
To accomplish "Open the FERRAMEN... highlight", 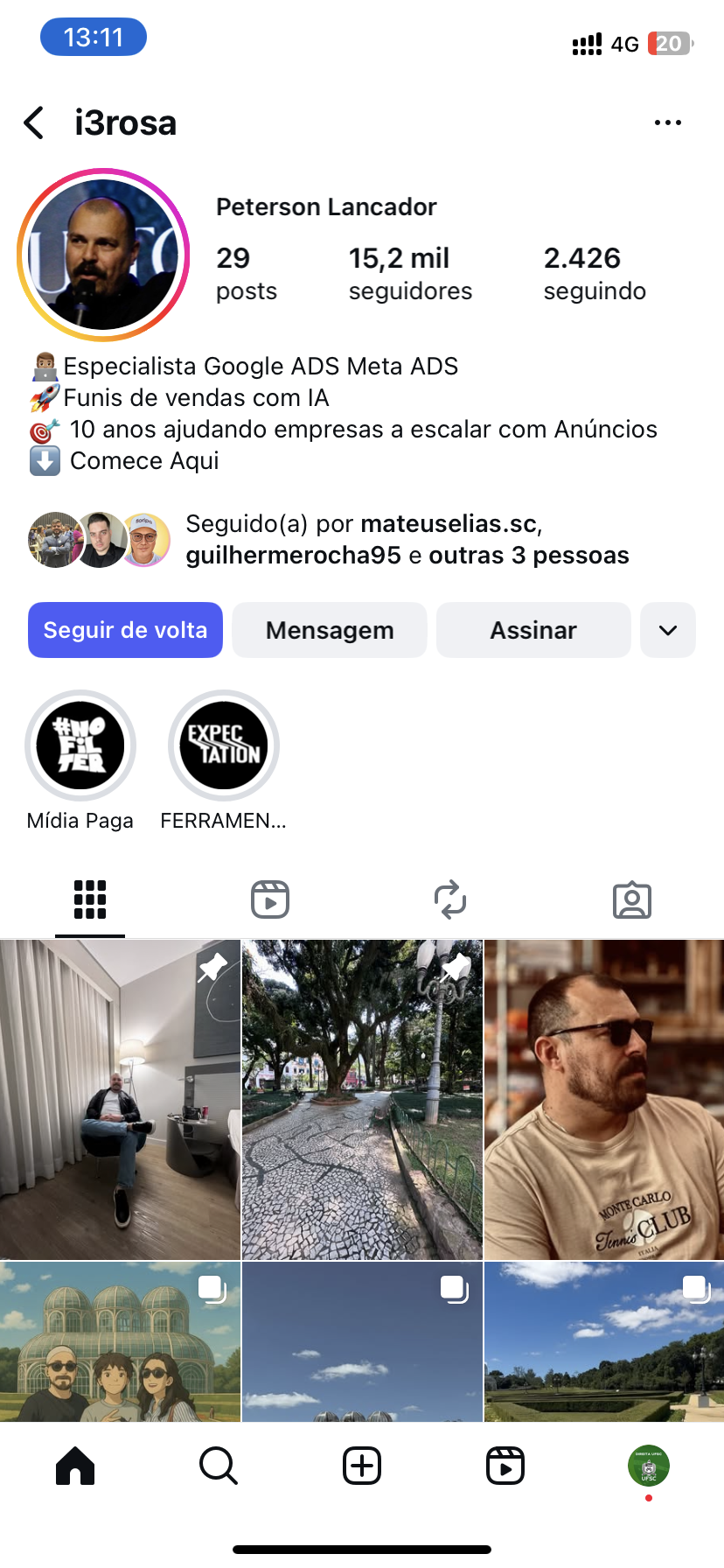I will tap(224, 745).
